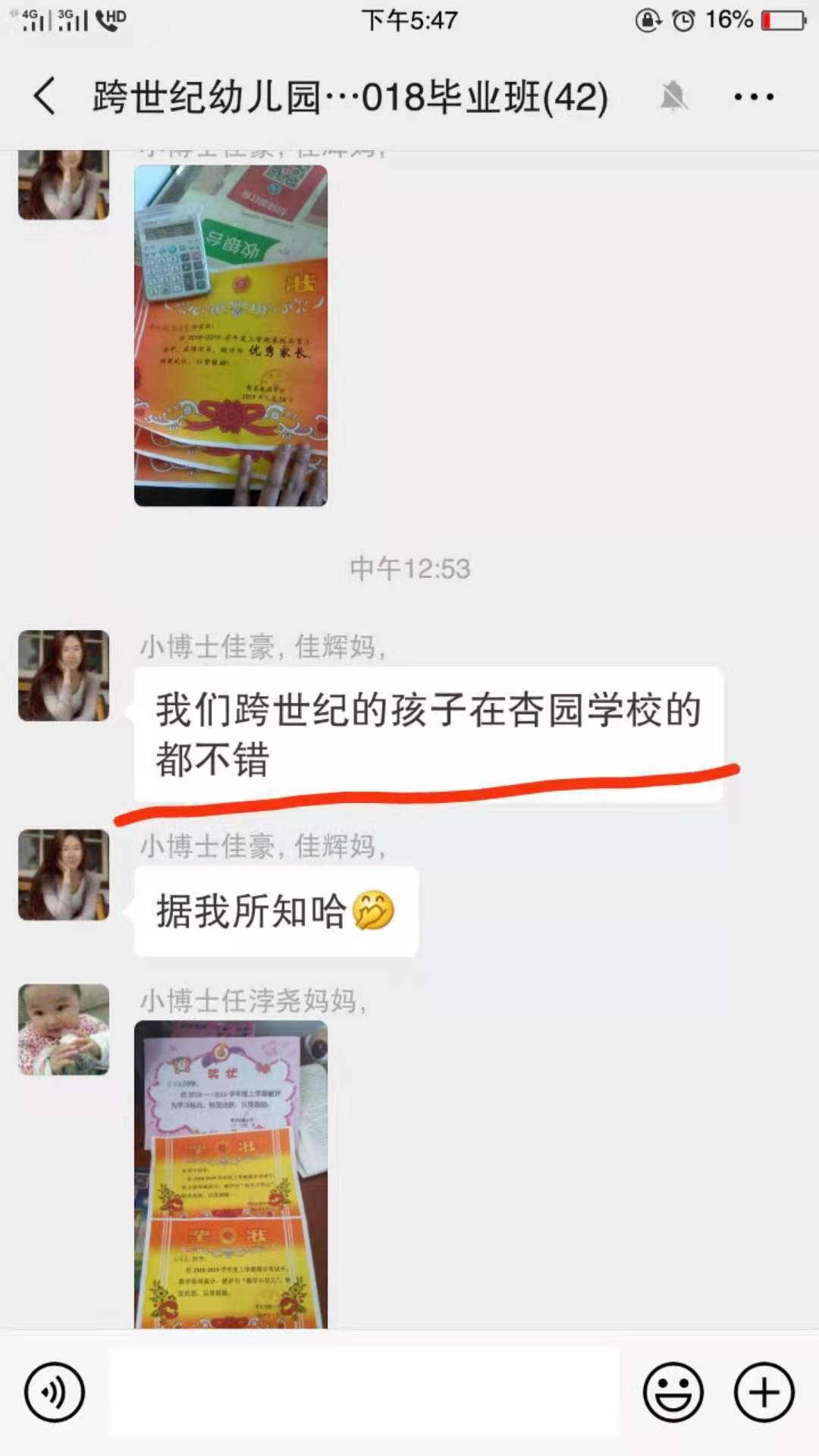Open 小博士任浡尧妈妈's baby avatar profile

[x=64, y=1029]
